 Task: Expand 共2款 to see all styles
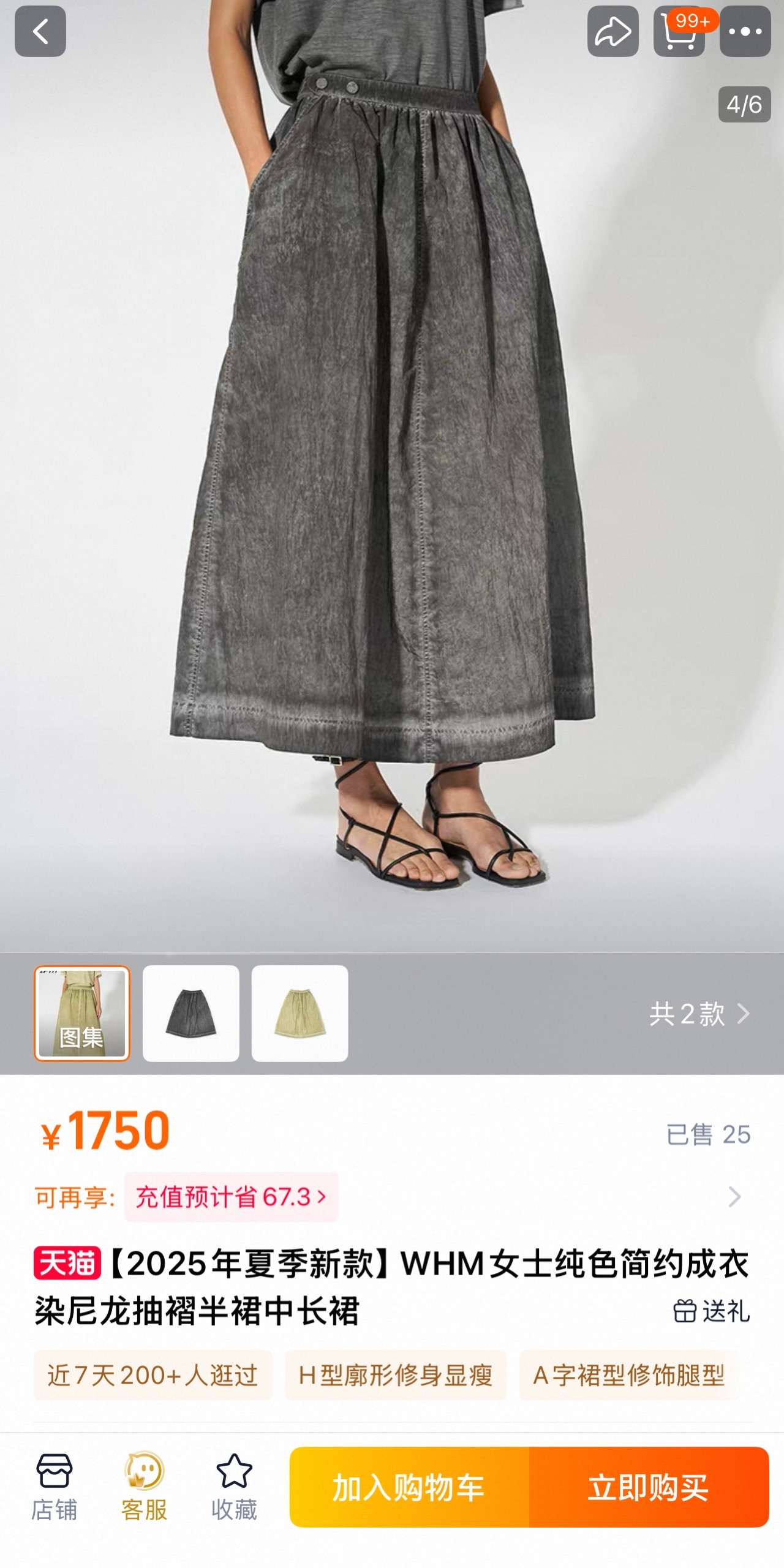coord(699,1014)
